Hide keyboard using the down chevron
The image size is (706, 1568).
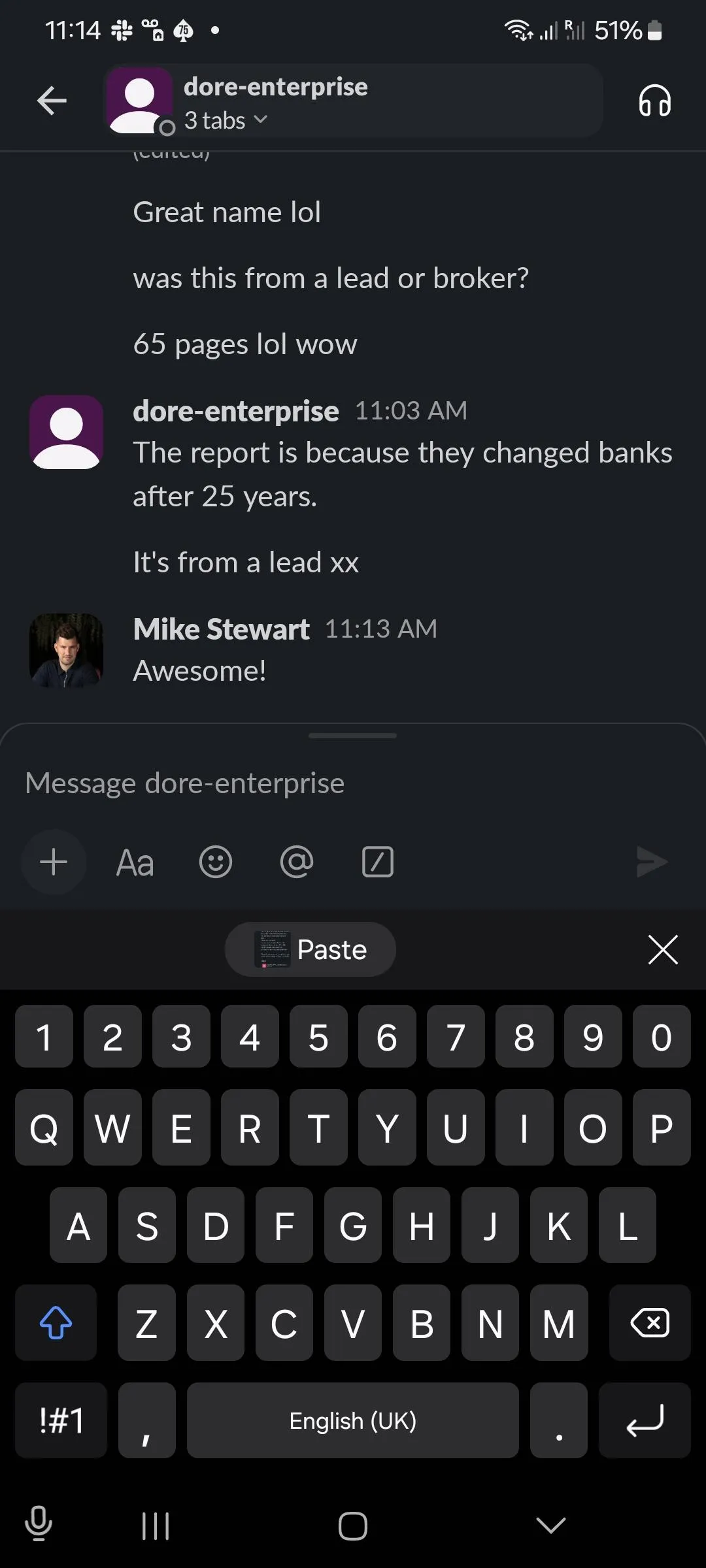(551, 1526)
